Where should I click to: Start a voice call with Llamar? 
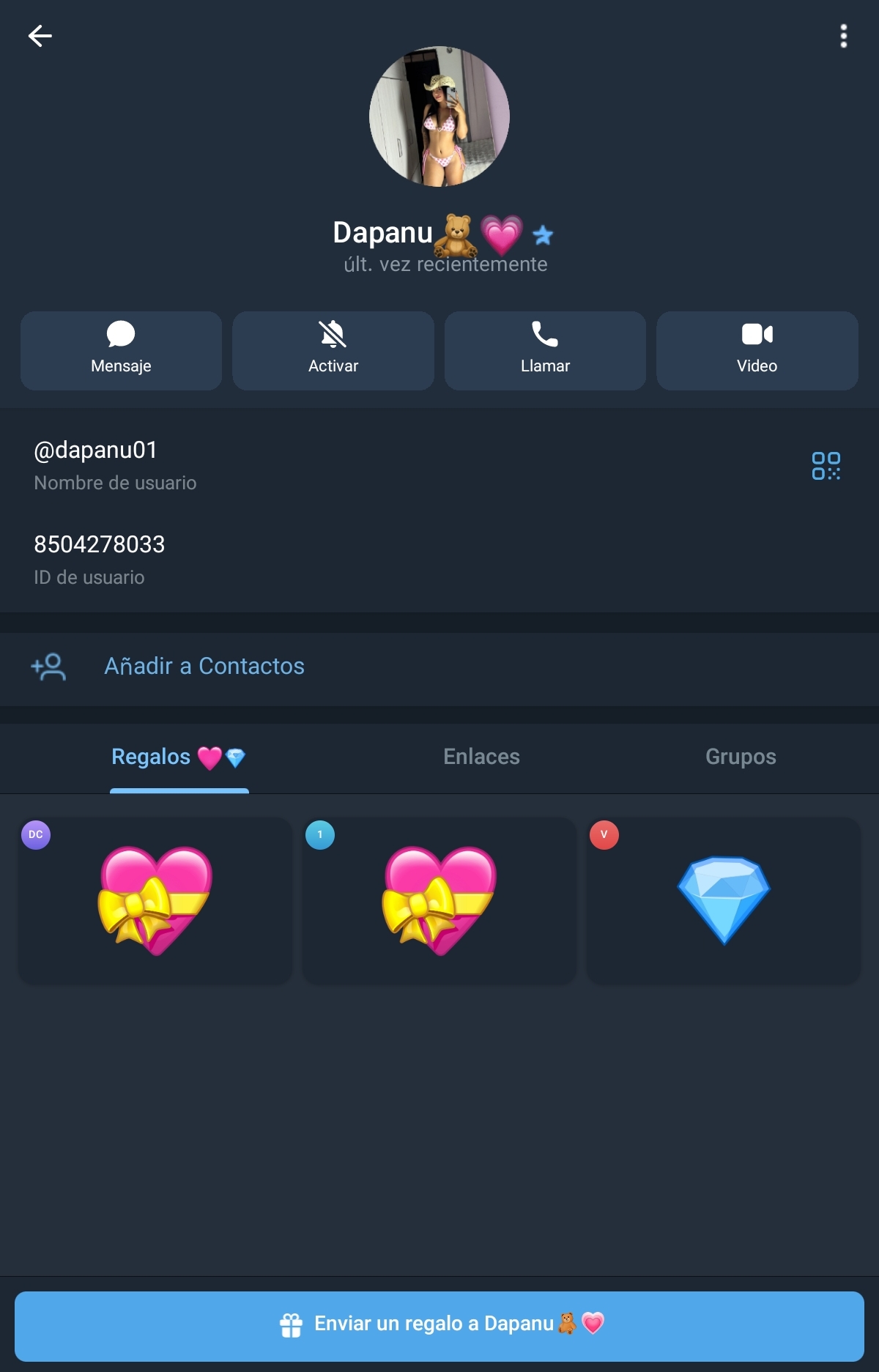pos(545,350)
